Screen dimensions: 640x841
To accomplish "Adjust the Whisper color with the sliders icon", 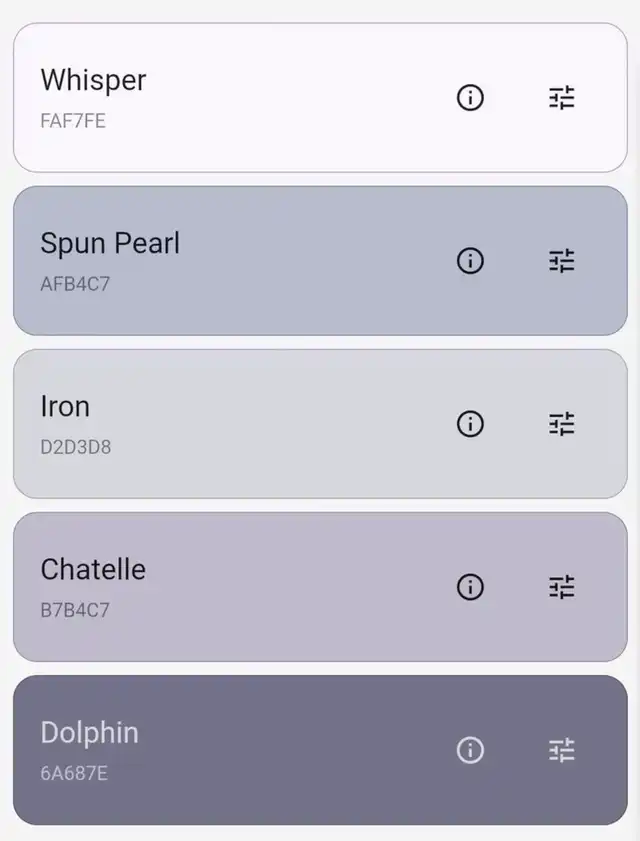I will 562,98.
